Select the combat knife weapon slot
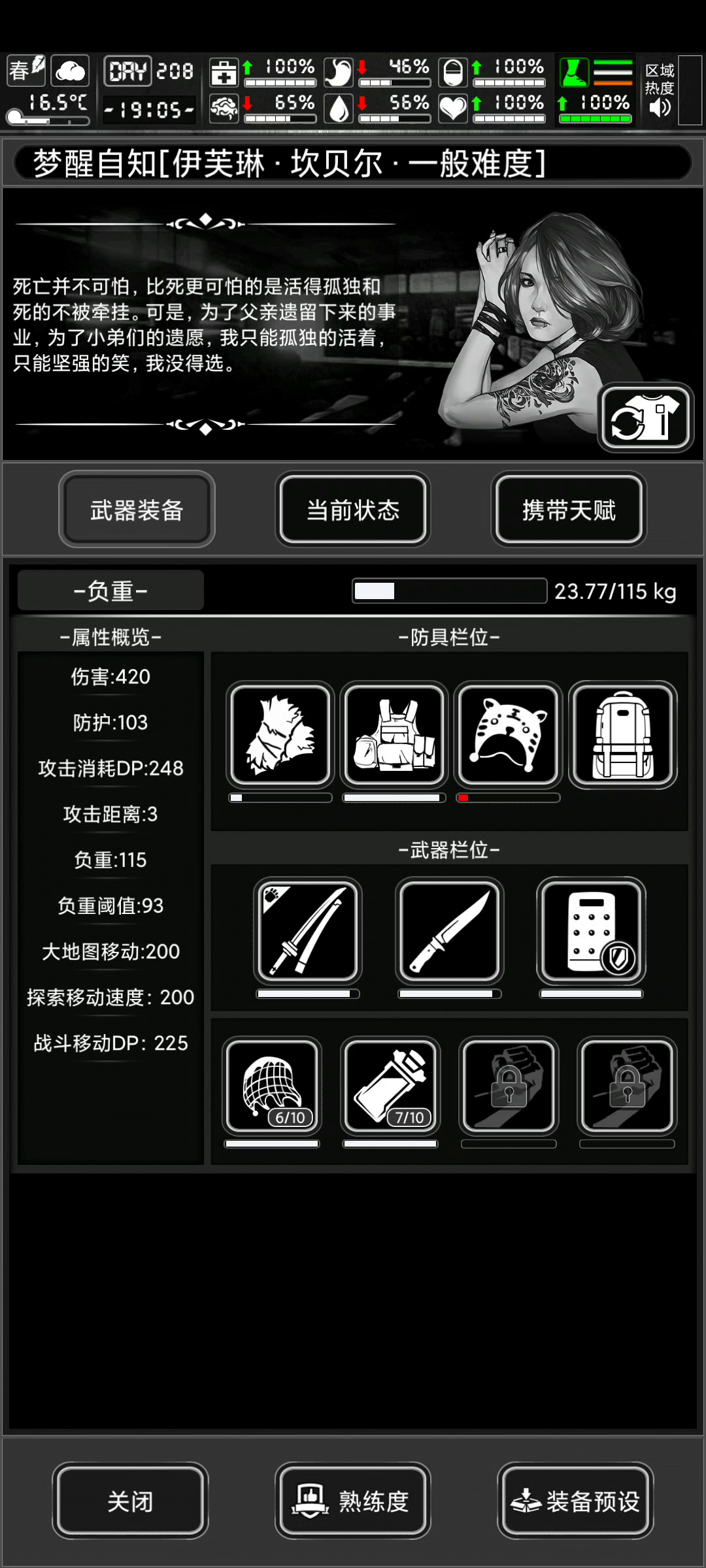Viewport: 706px width, 1568px height. coord(449,931)
